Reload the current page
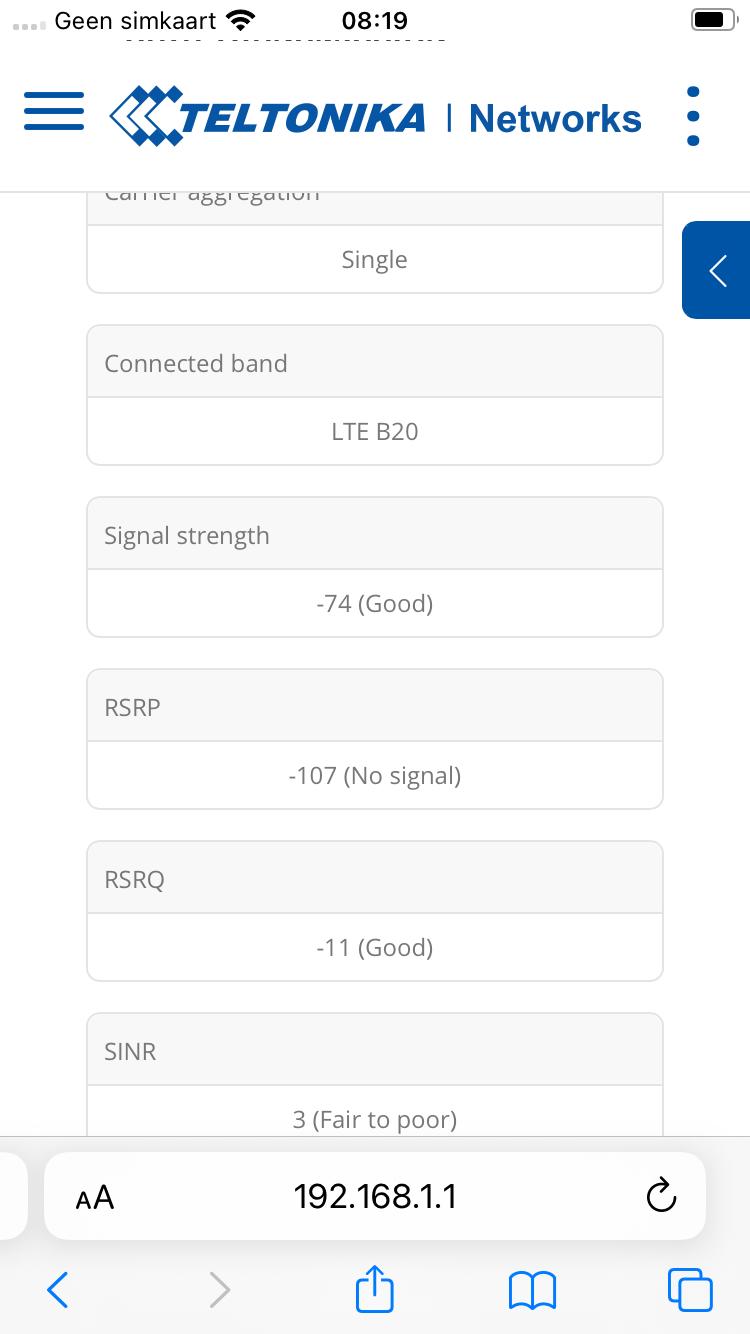Image resolution: width=750 pixels, height=1334 pixels. pos(661,1195)
